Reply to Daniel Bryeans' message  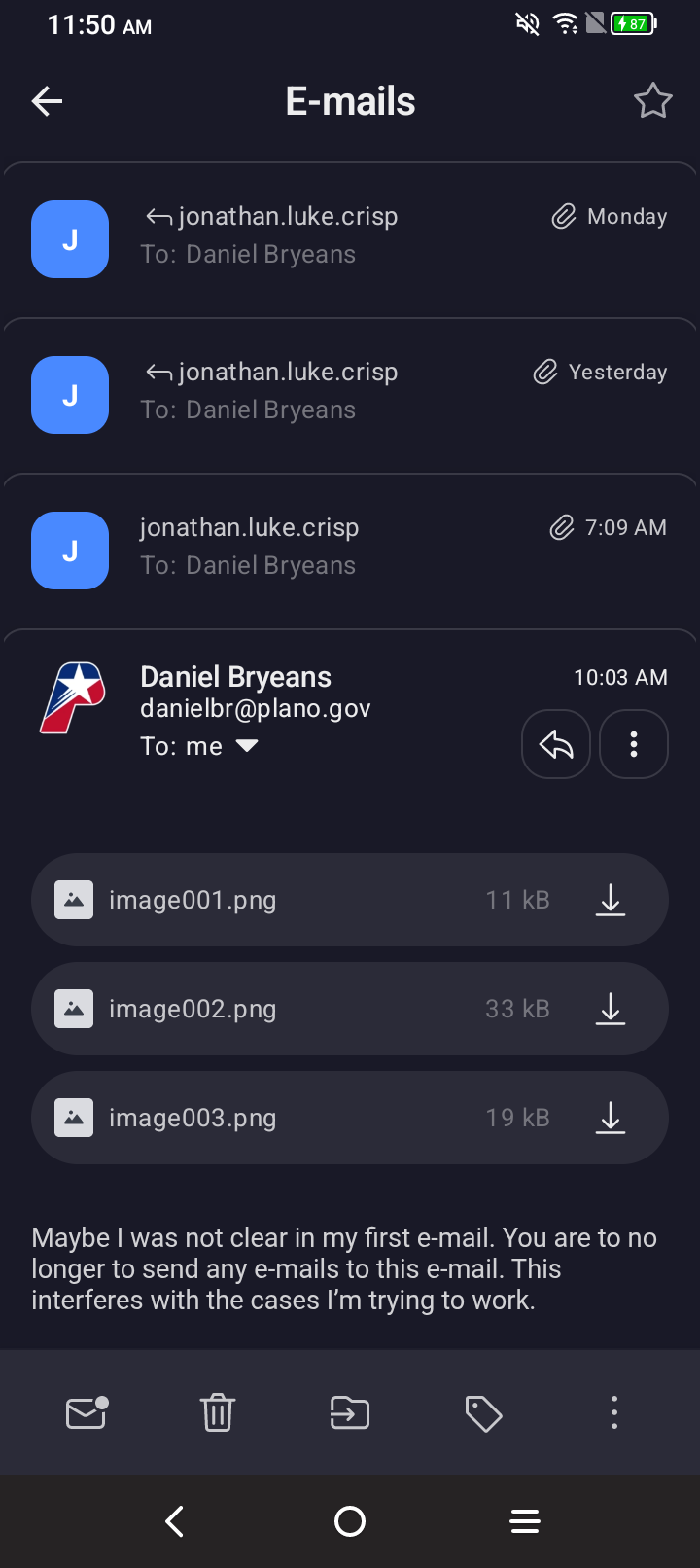pos(556,745)
